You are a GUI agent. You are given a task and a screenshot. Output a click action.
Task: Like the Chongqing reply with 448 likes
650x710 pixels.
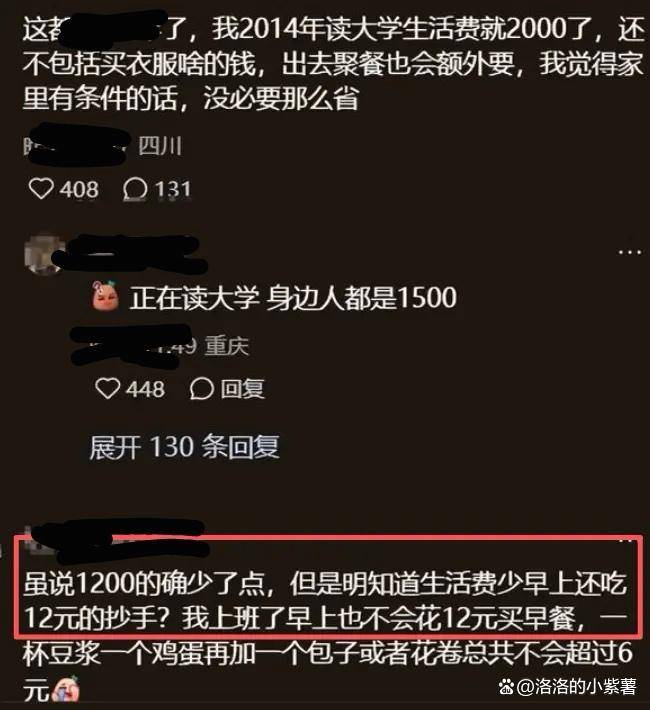coord(107,388)
